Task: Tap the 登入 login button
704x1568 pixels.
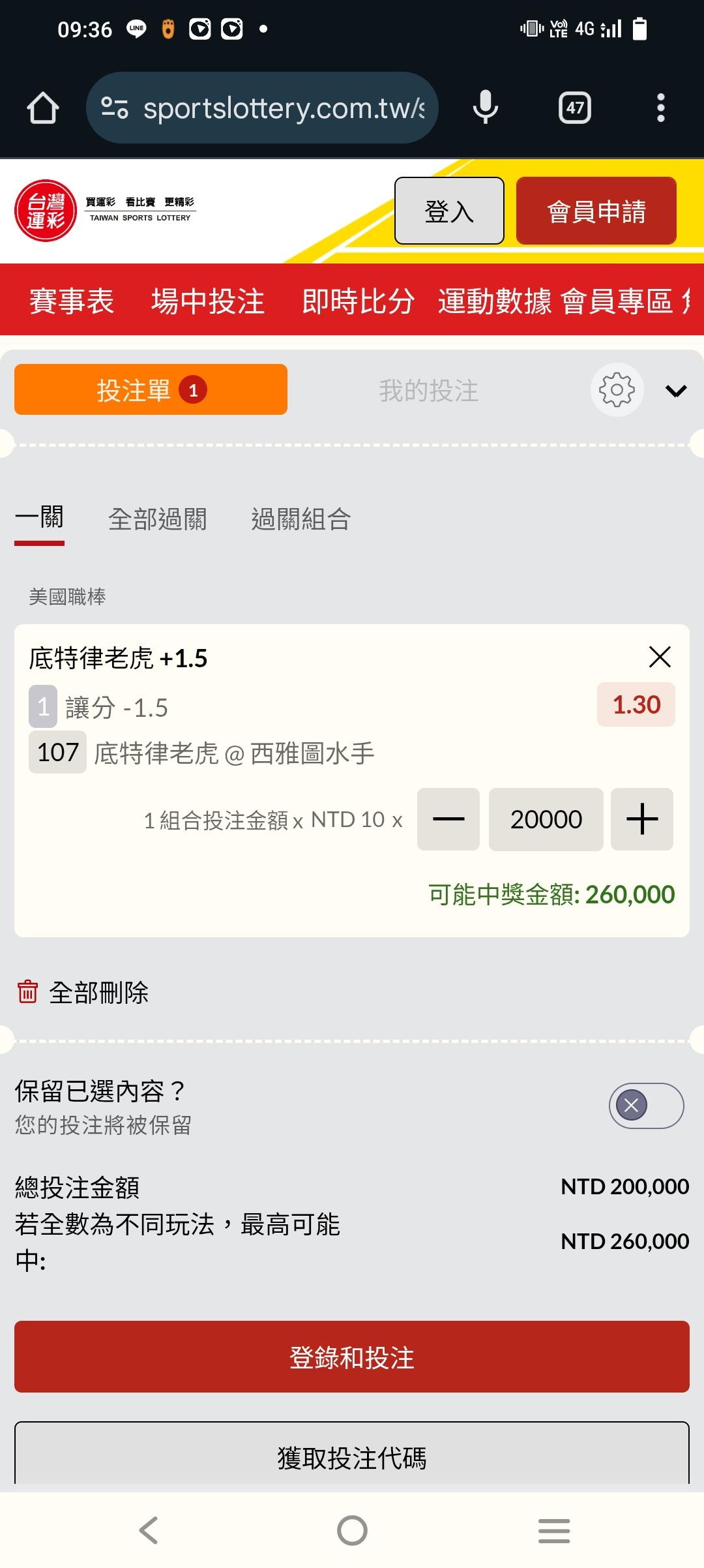Action: click(x=449, y=211)
